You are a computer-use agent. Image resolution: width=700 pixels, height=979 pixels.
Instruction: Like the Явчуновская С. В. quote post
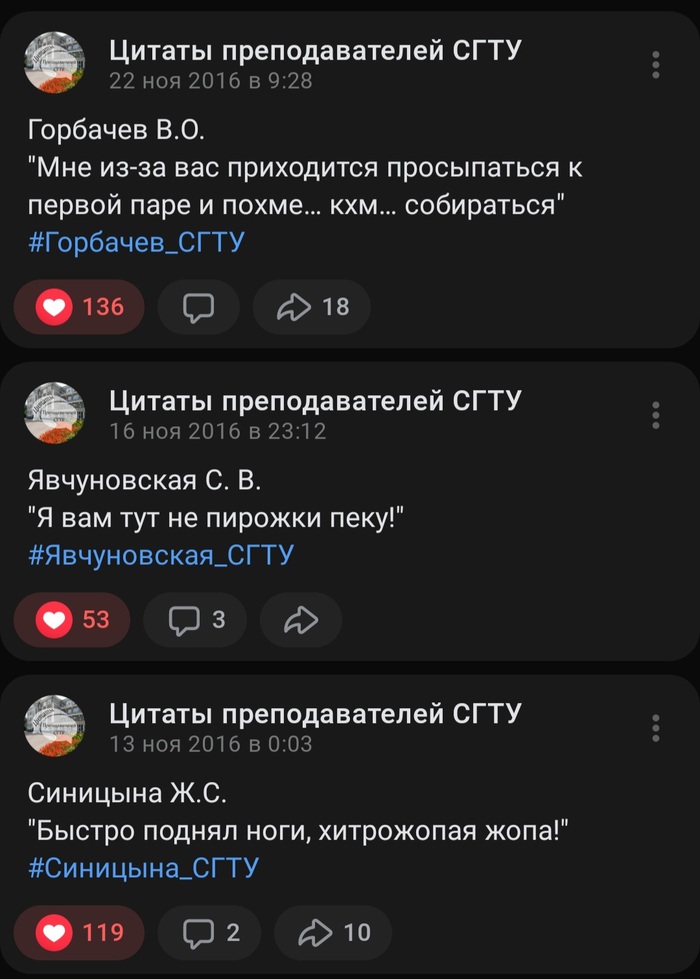coord(72,620)
